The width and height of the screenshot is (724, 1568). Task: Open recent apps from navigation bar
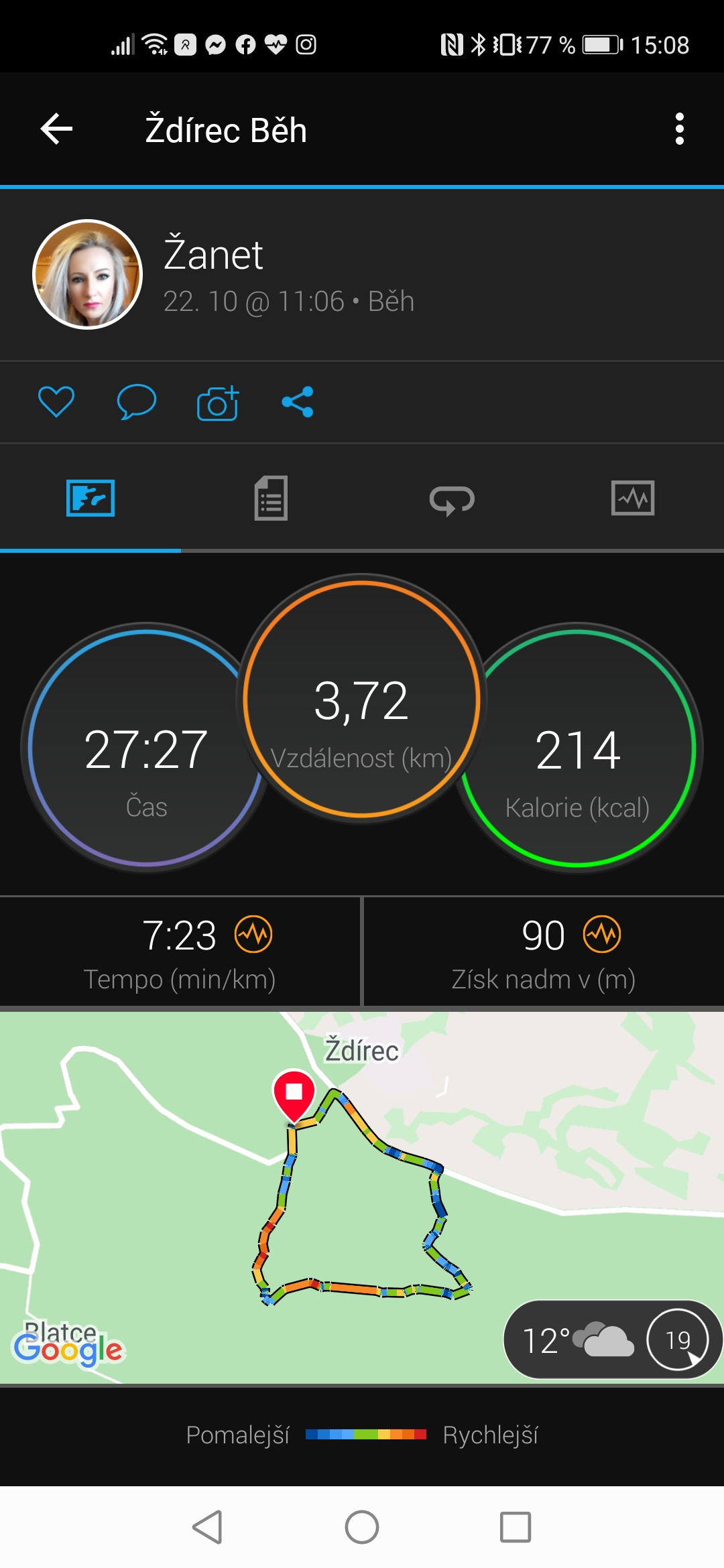pyautogui.click(x=516, y=1528)
